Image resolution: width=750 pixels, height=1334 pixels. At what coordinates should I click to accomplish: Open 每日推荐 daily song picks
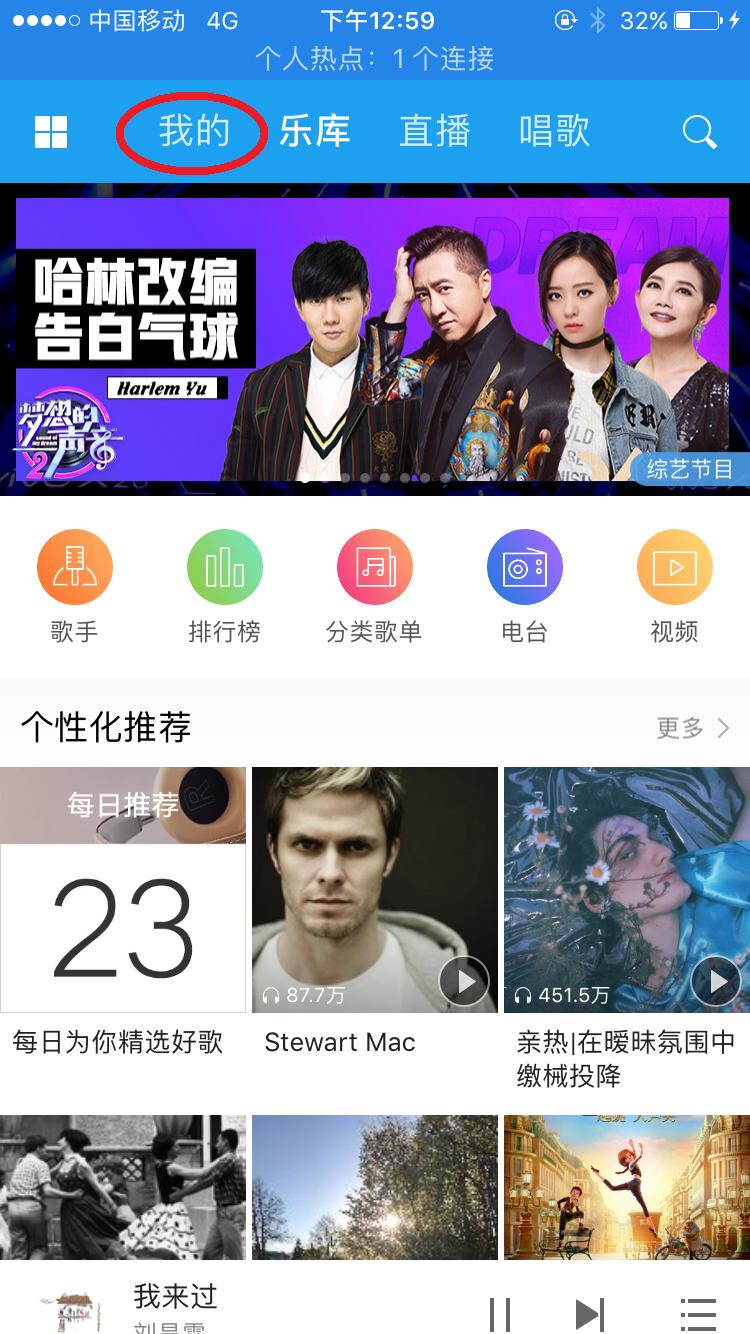tap(122, 890)
